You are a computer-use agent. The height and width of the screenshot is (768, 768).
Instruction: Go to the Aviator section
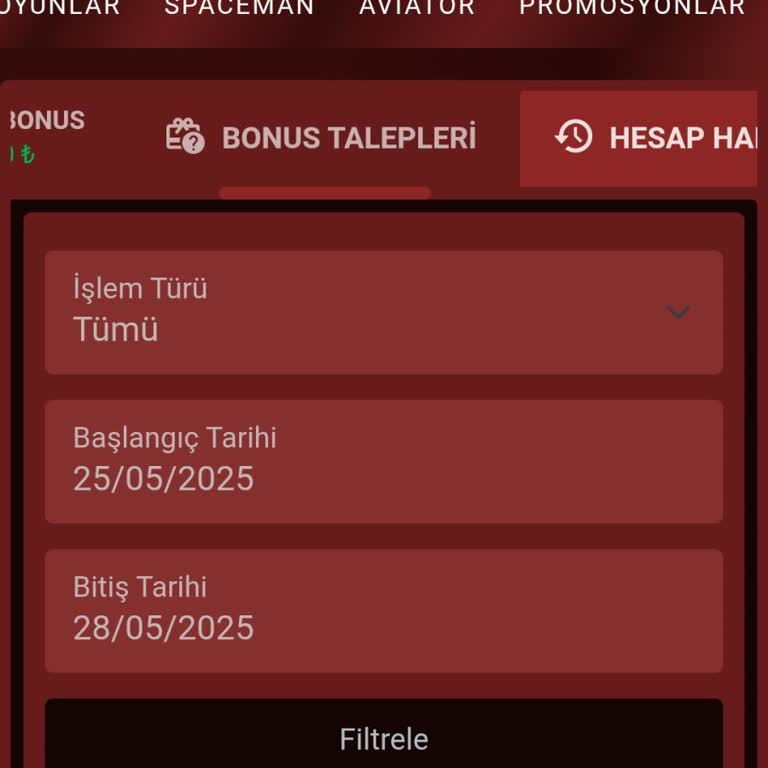[x=416, y=9]
